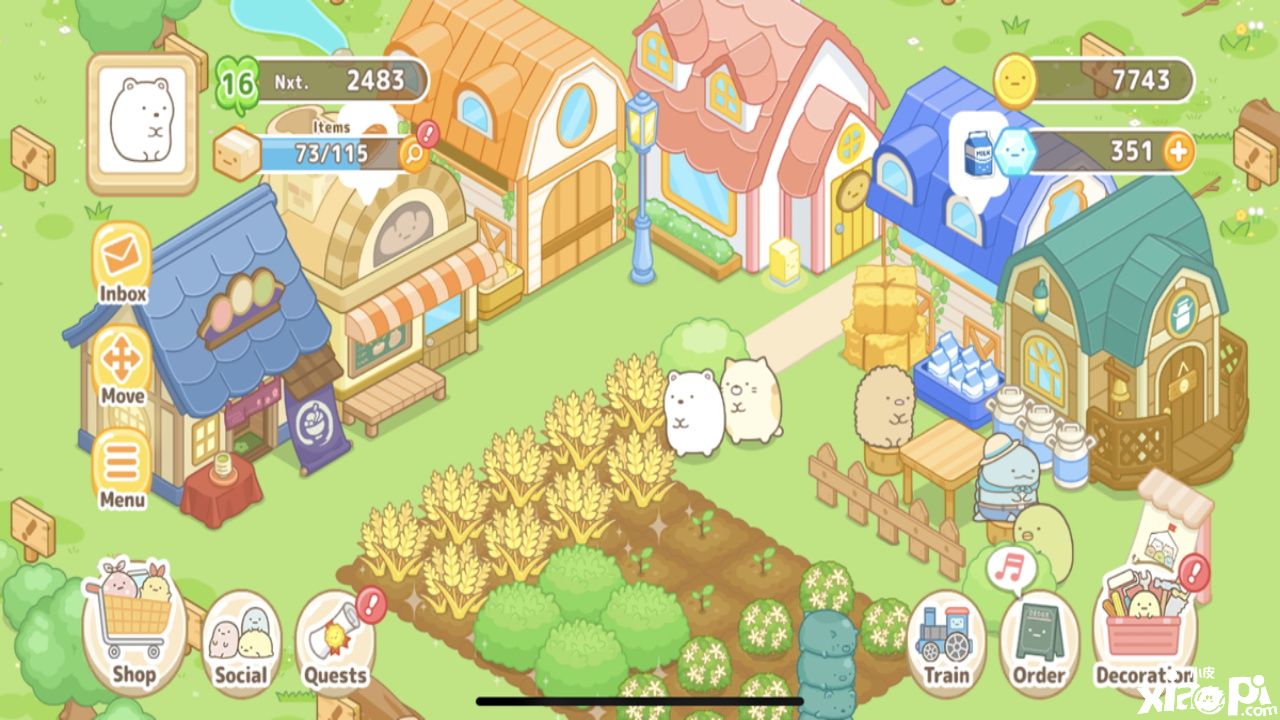Viewport: 1280px width, 720px height.
Task: Open the Shop
Action: [134, 627]
